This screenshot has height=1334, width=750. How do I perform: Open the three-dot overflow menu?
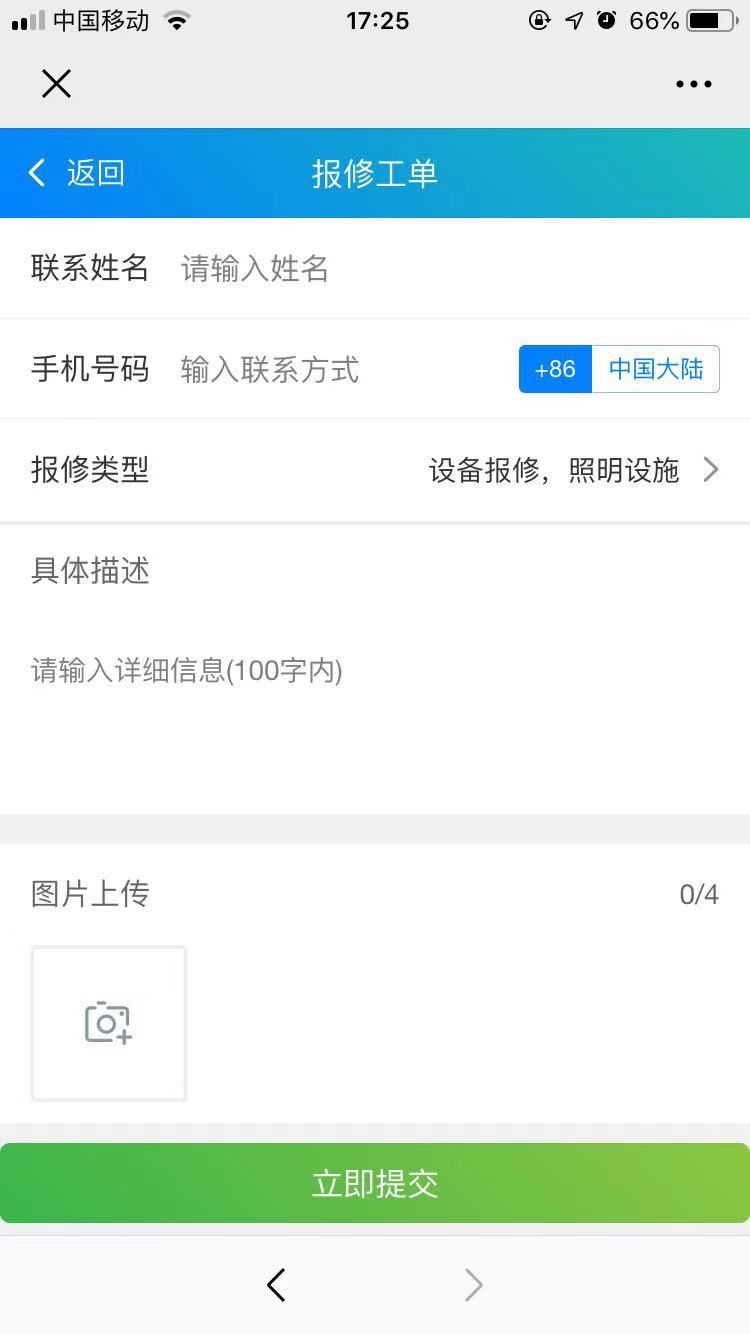point(693,84)
